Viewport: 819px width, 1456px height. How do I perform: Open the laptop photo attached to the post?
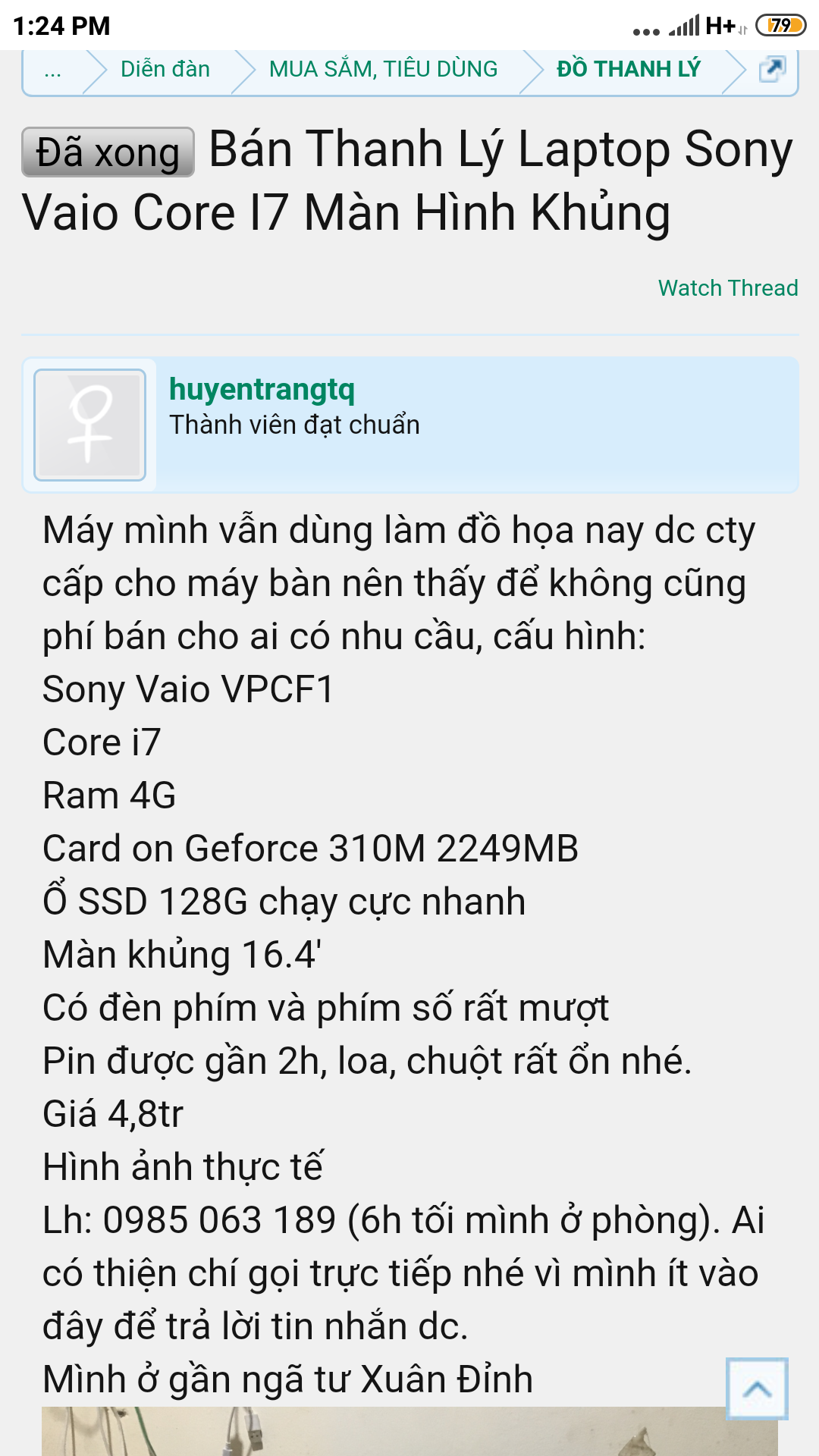[379, 1432]
